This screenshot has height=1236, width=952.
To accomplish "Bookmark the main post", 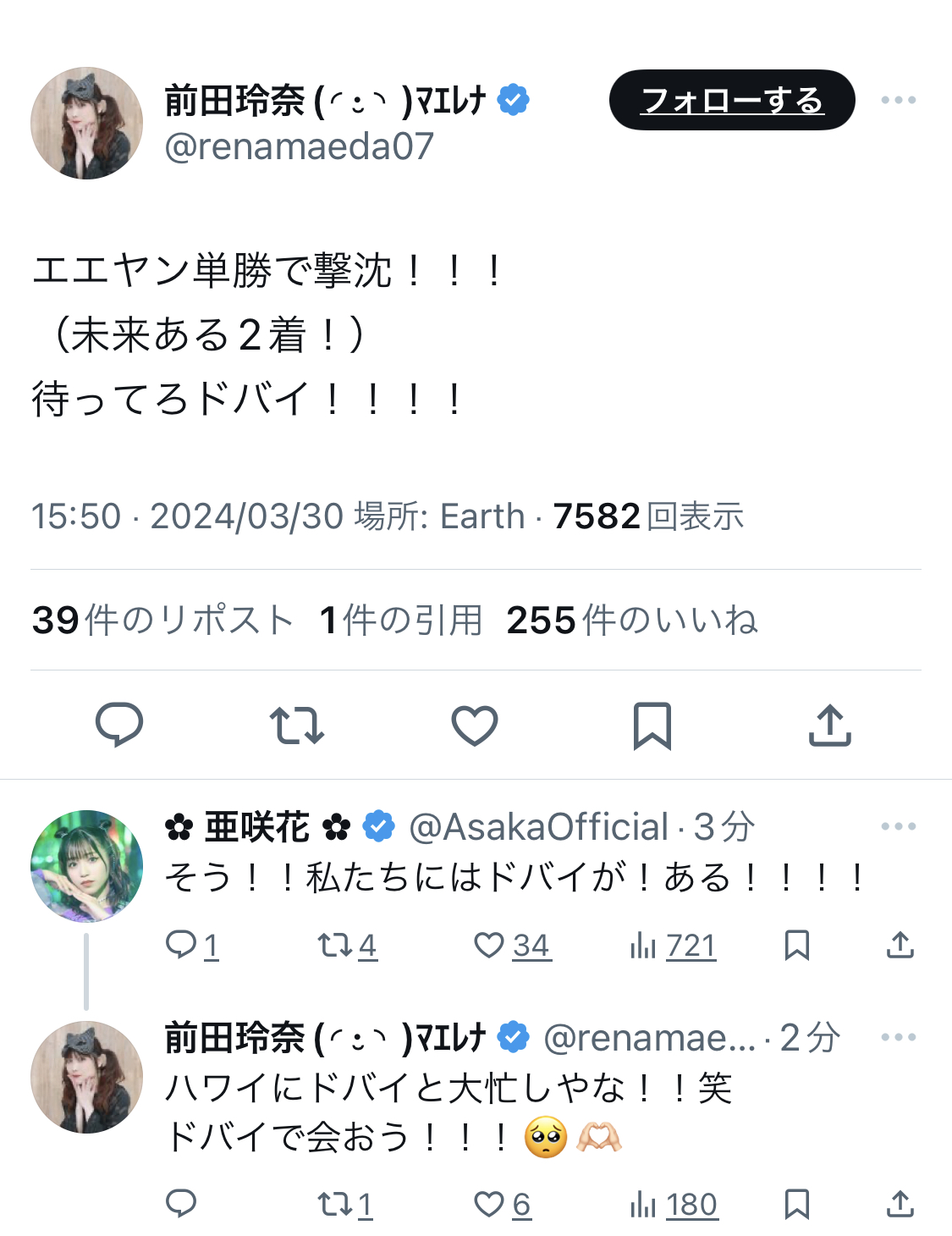I will coord(652,726).
